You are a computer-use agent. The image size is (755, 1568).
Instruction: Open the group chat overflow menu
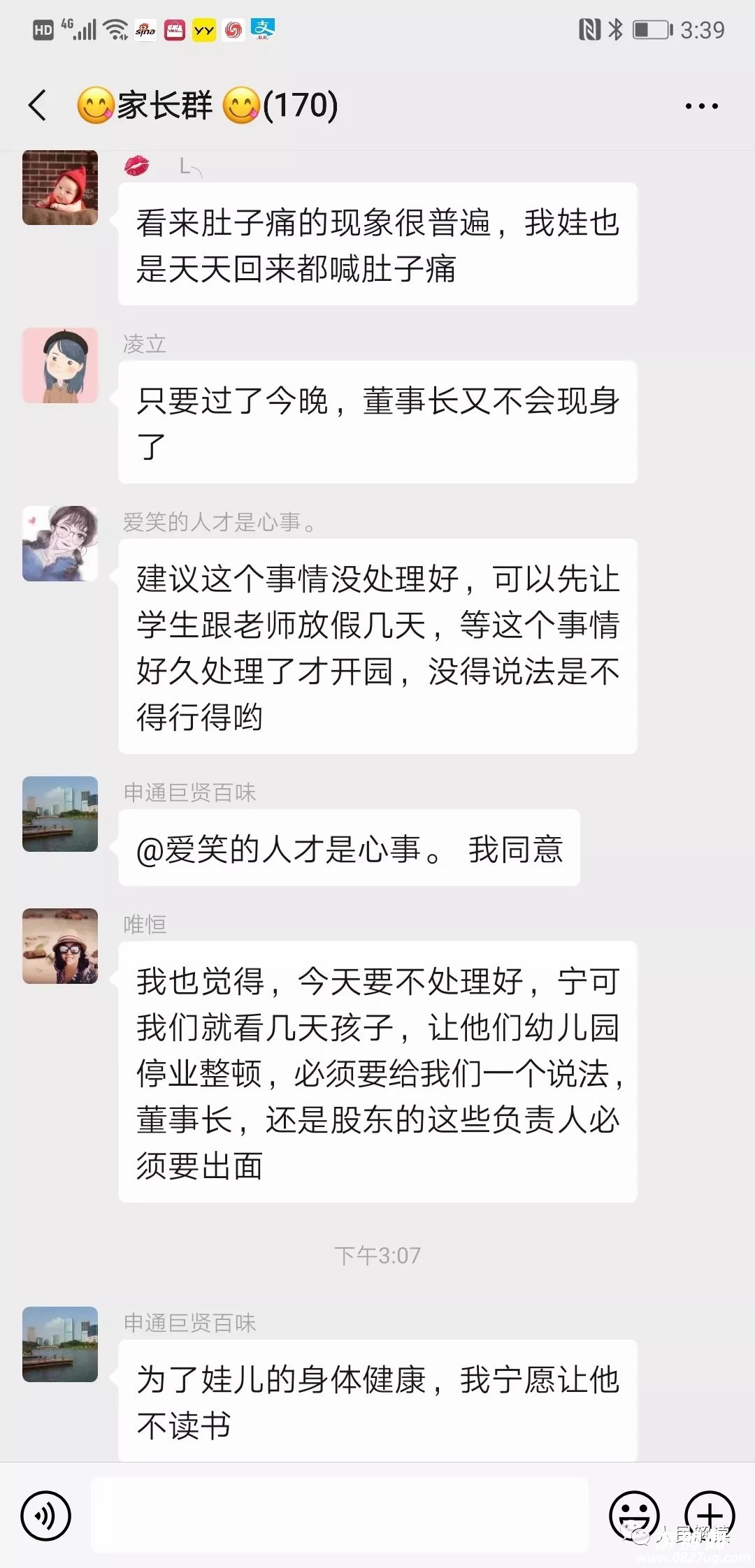pos(701,106)
